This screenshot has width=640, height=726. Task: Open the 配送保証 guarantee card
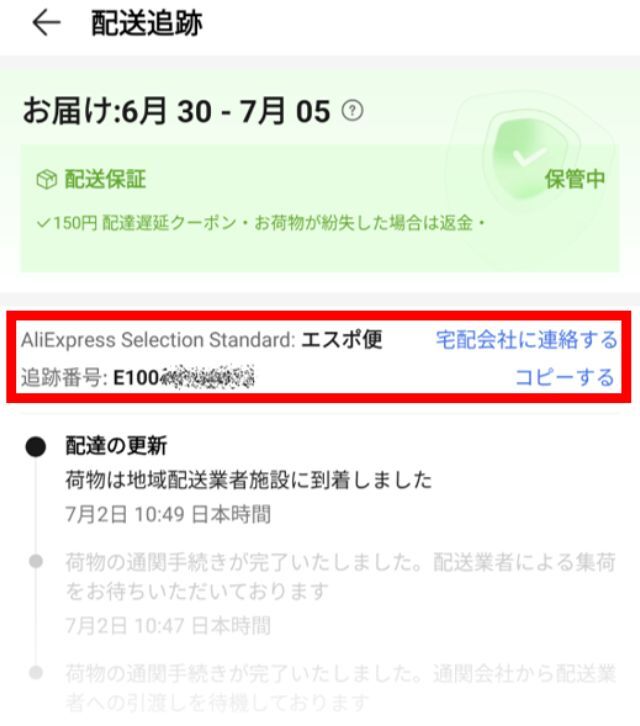point(318,207)
